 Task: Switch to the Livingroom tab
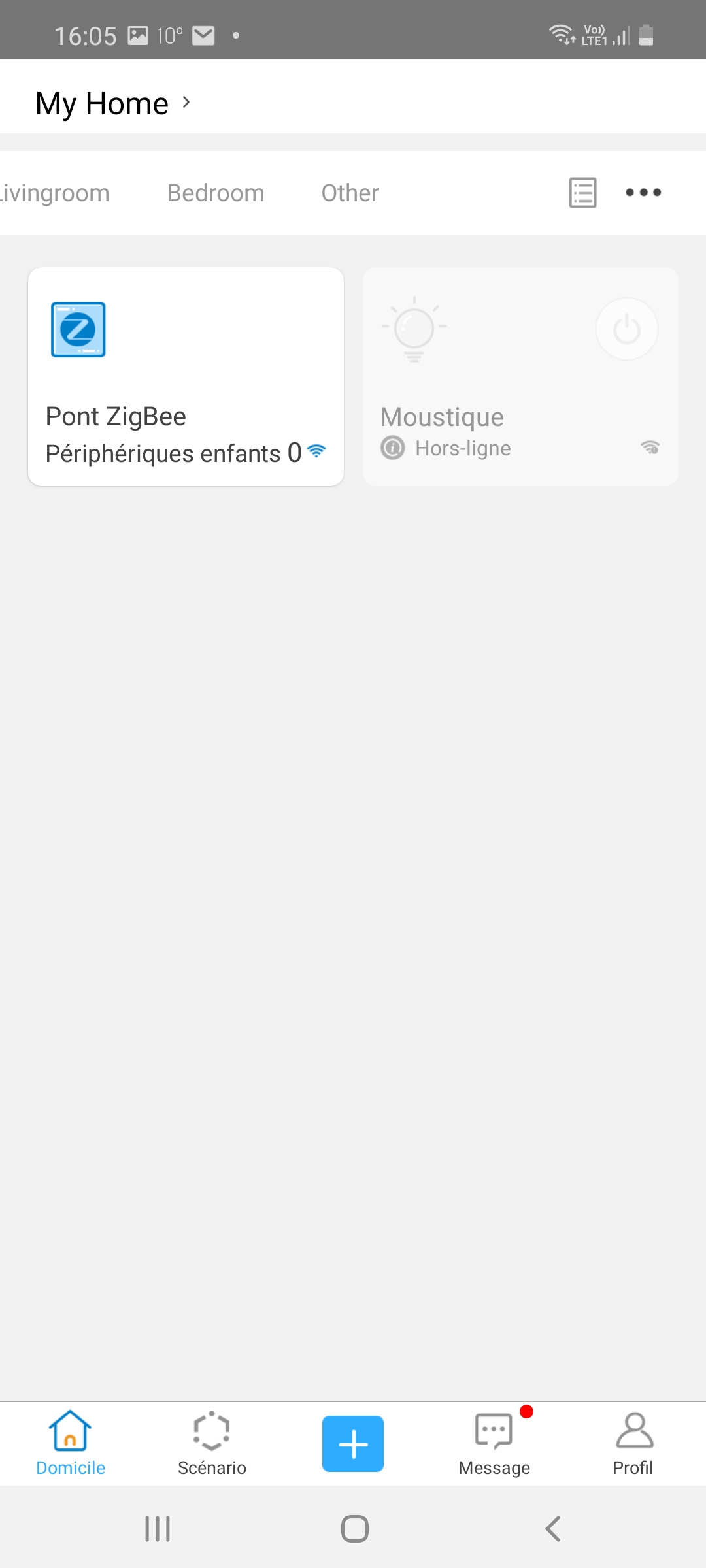[54, 193]
